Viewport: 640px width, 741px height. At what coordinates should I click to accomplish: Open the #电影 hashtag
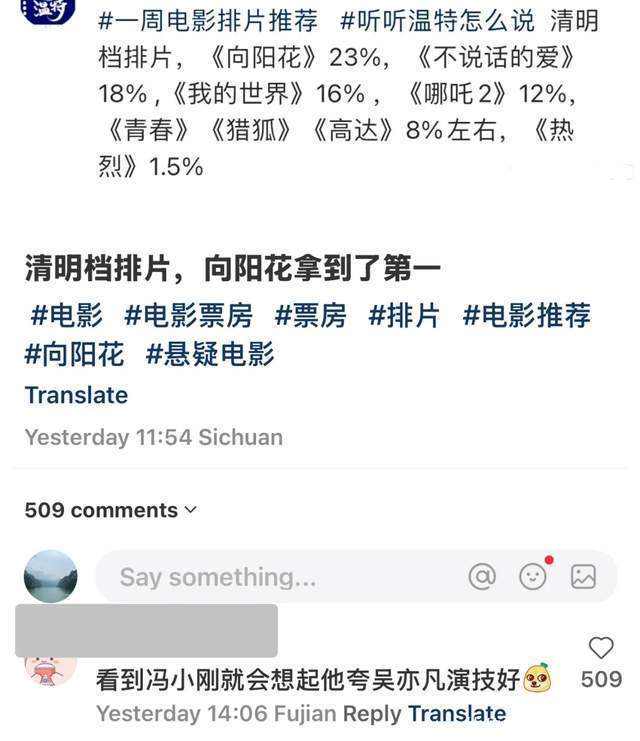coord(66,316)
